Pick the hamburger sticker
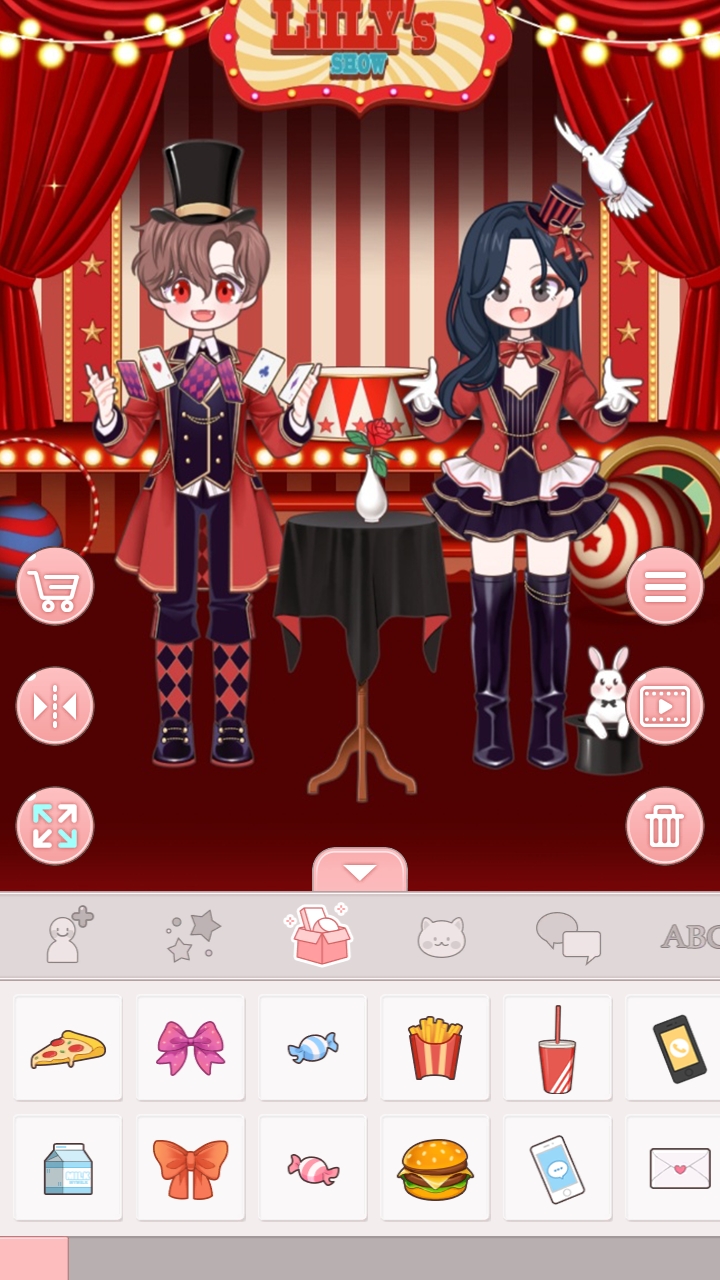This screenshot has width=720, height=1280. [436, 1168]
